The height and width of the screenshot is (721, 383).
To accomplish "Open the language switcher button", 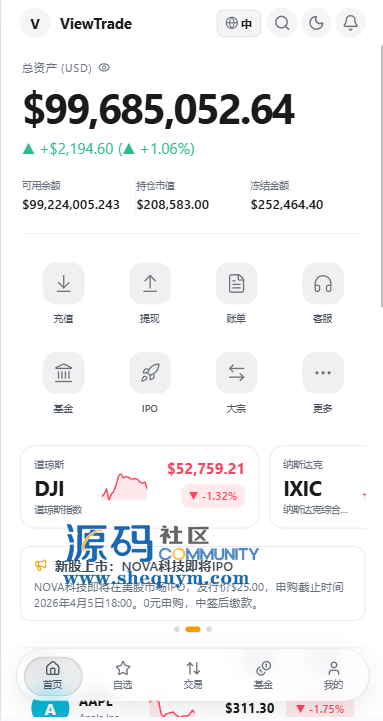I will pos(239,23).
